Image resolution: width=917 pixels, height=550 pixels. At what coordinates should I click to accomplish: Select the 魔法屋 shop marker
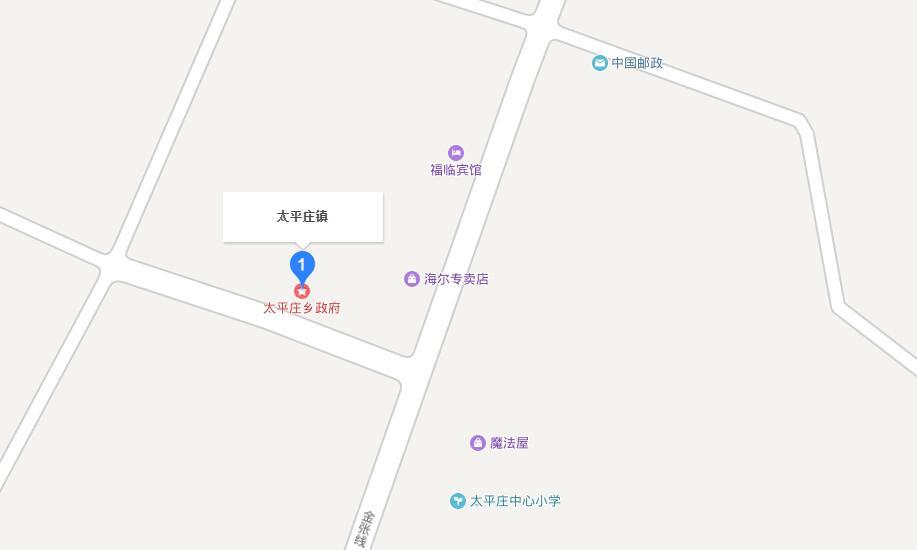click(478, 443)
